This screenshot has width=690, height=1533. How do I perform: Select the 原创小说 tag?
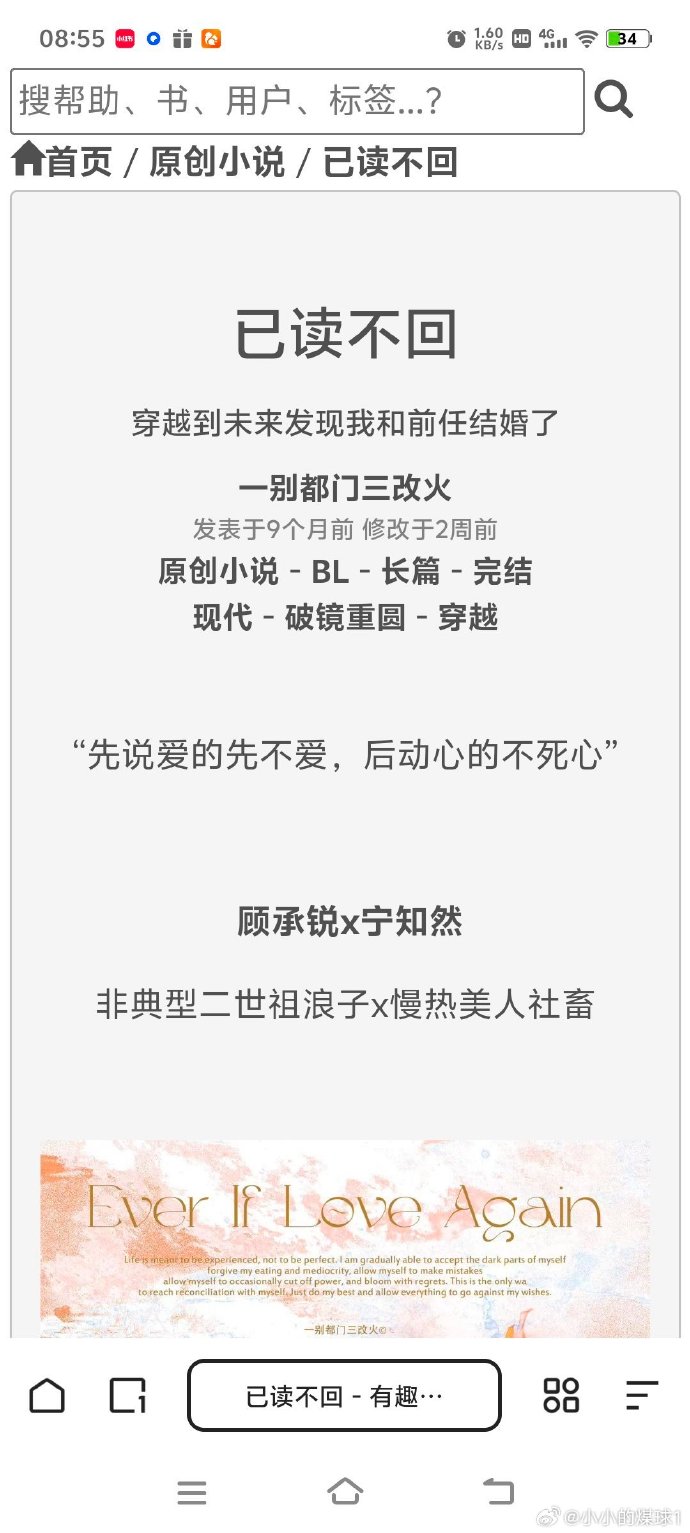point(218,572)
